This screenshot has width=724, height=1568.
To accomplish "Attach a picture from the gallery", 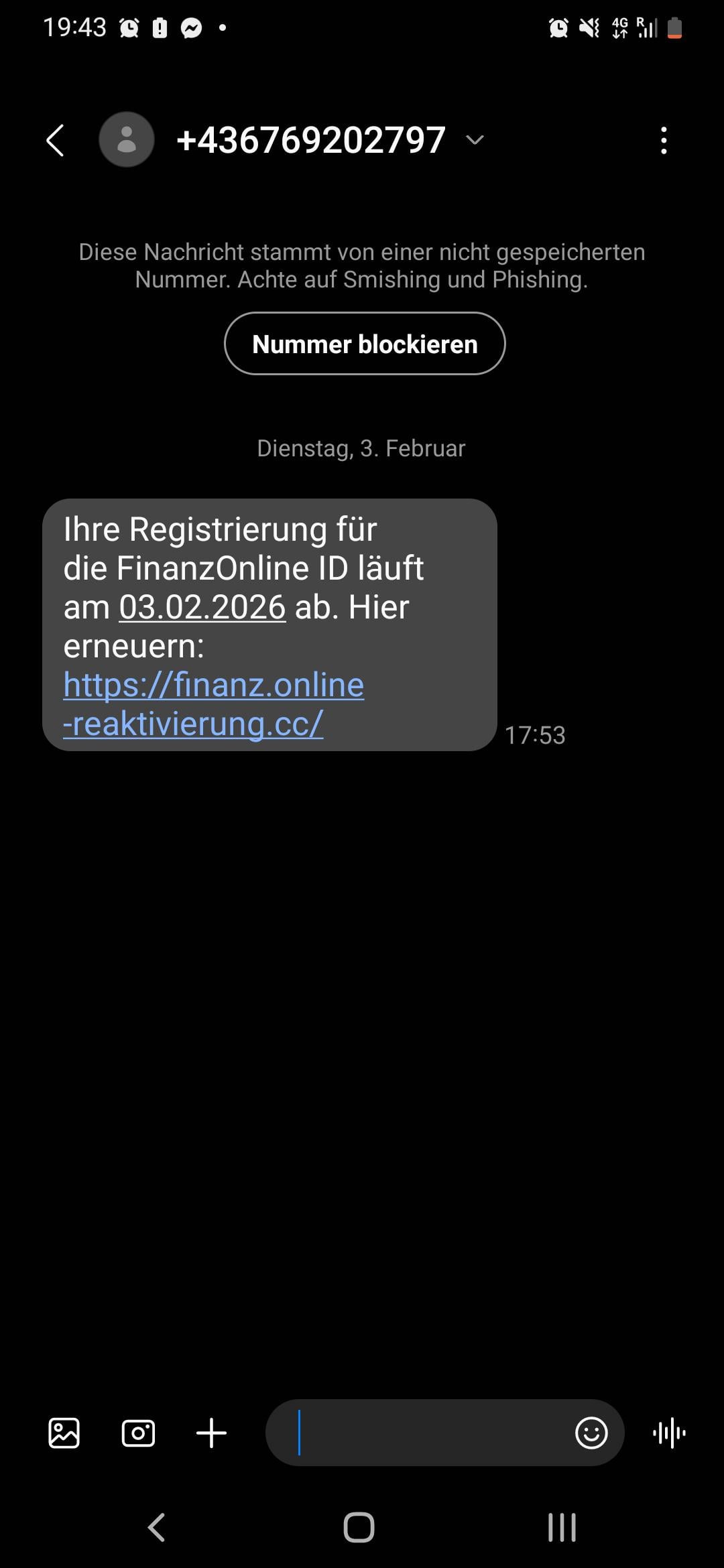I will 64,1433.
